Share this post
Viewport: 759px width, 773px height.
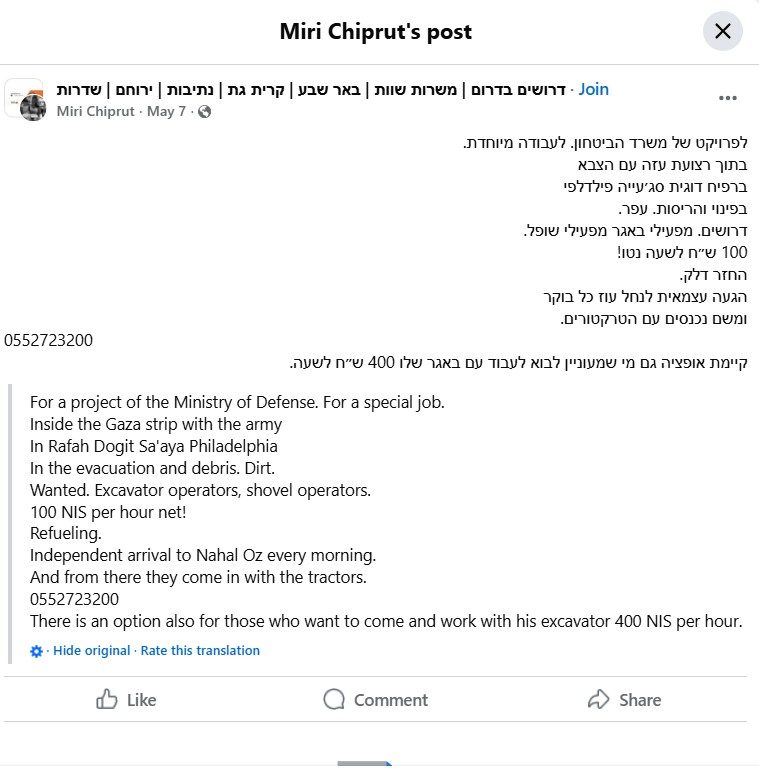coord(624,700)
